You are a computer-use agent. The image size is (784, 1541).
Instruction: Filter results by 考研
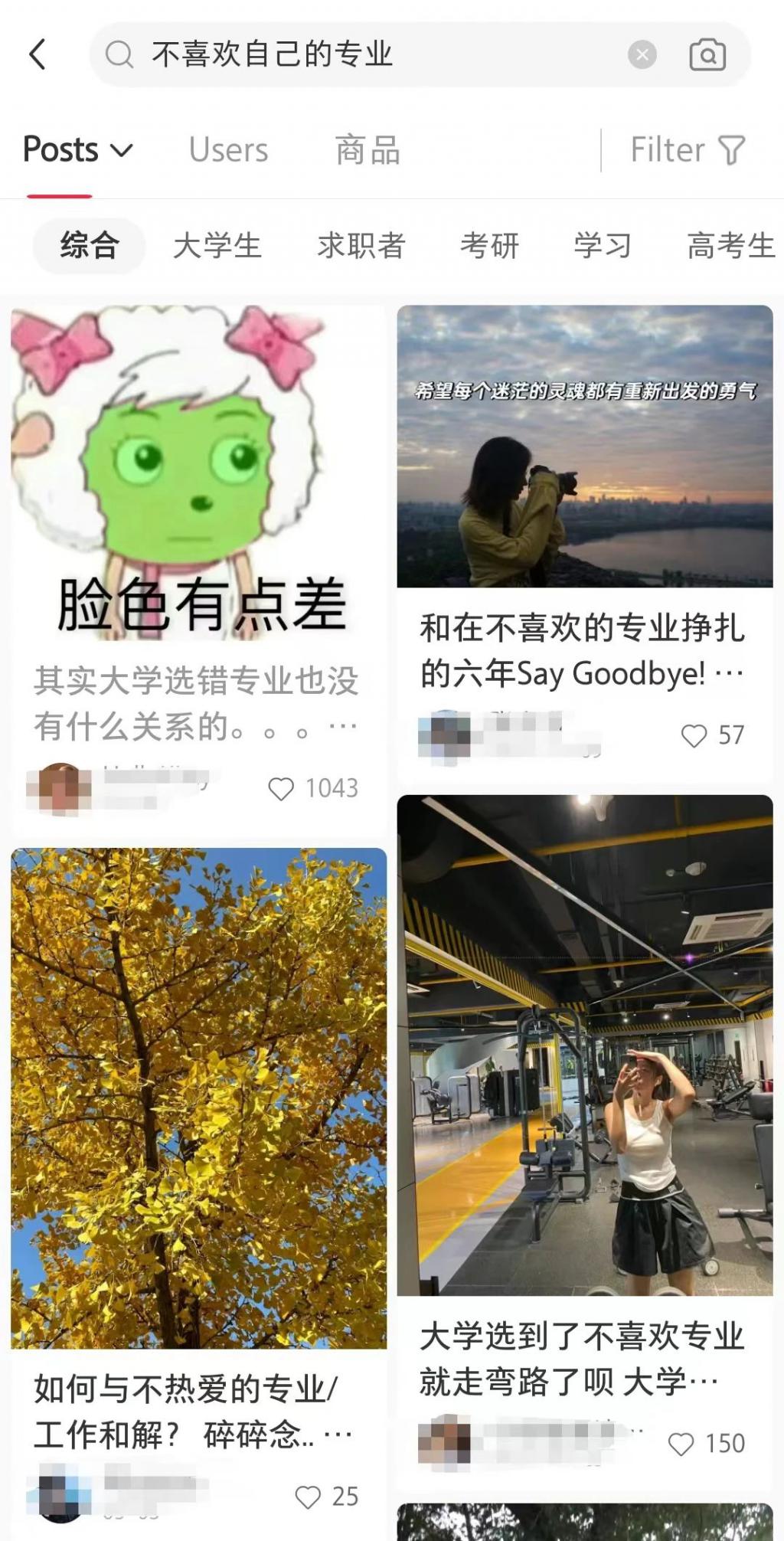pyautogui.click(x=489, y=246)
